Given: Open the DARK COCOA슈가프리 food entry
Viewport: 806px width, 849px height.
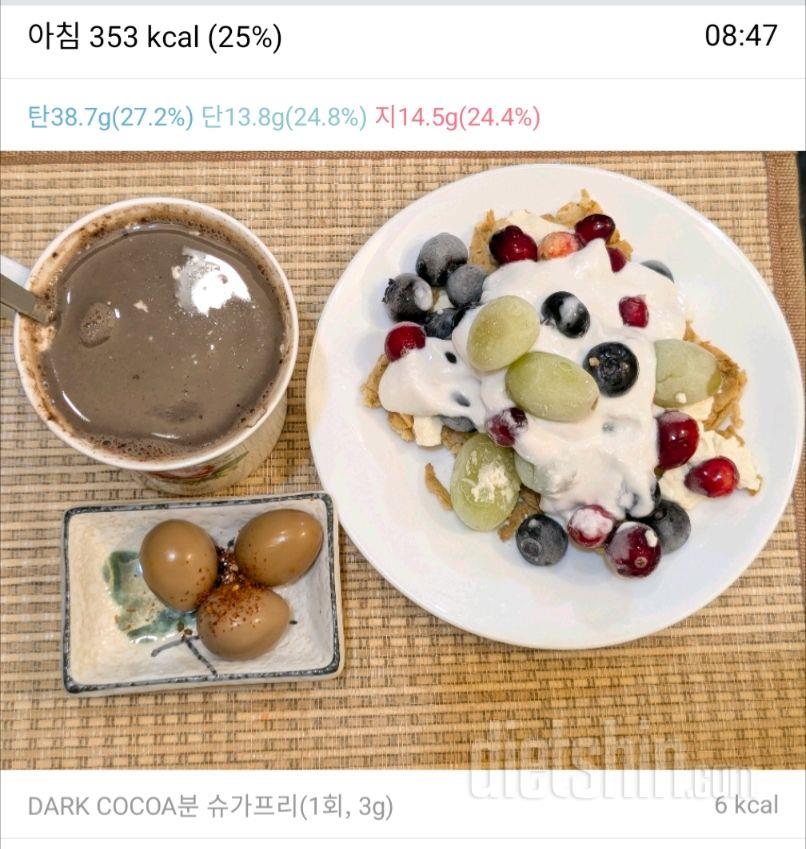Looking at the screenshot, I should click(210, 806).
